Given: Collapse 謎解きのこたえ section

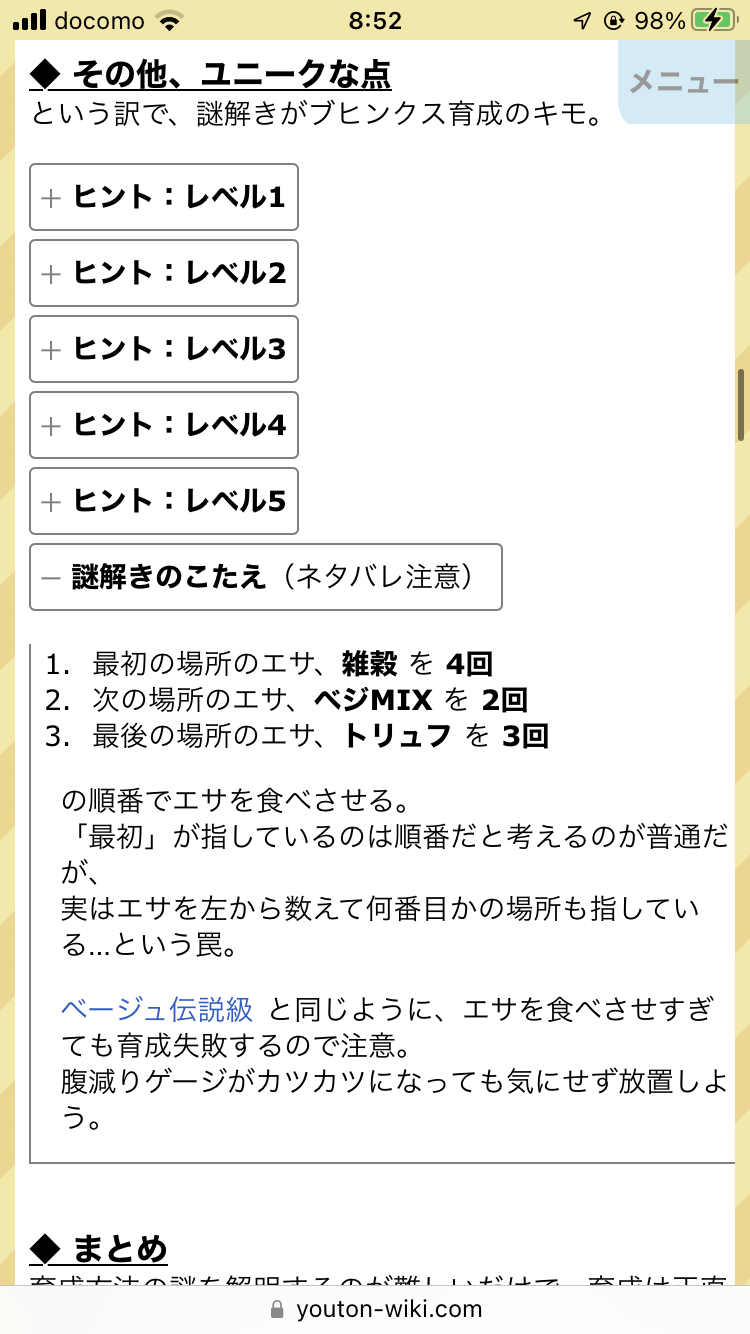Looking at the screenshot, I should pos(266,577).
